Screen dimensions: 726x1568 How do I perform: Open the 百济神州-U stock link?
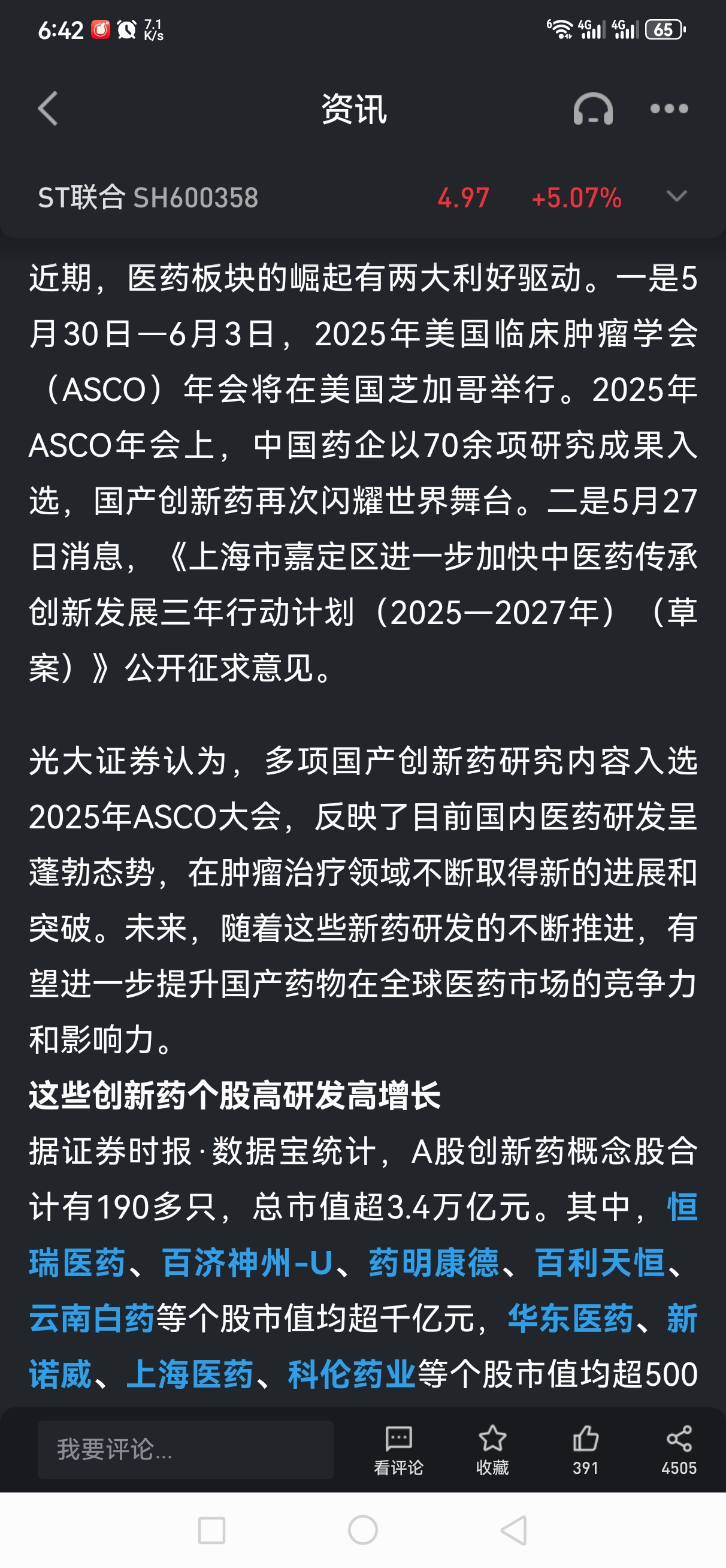point(247,1262)
